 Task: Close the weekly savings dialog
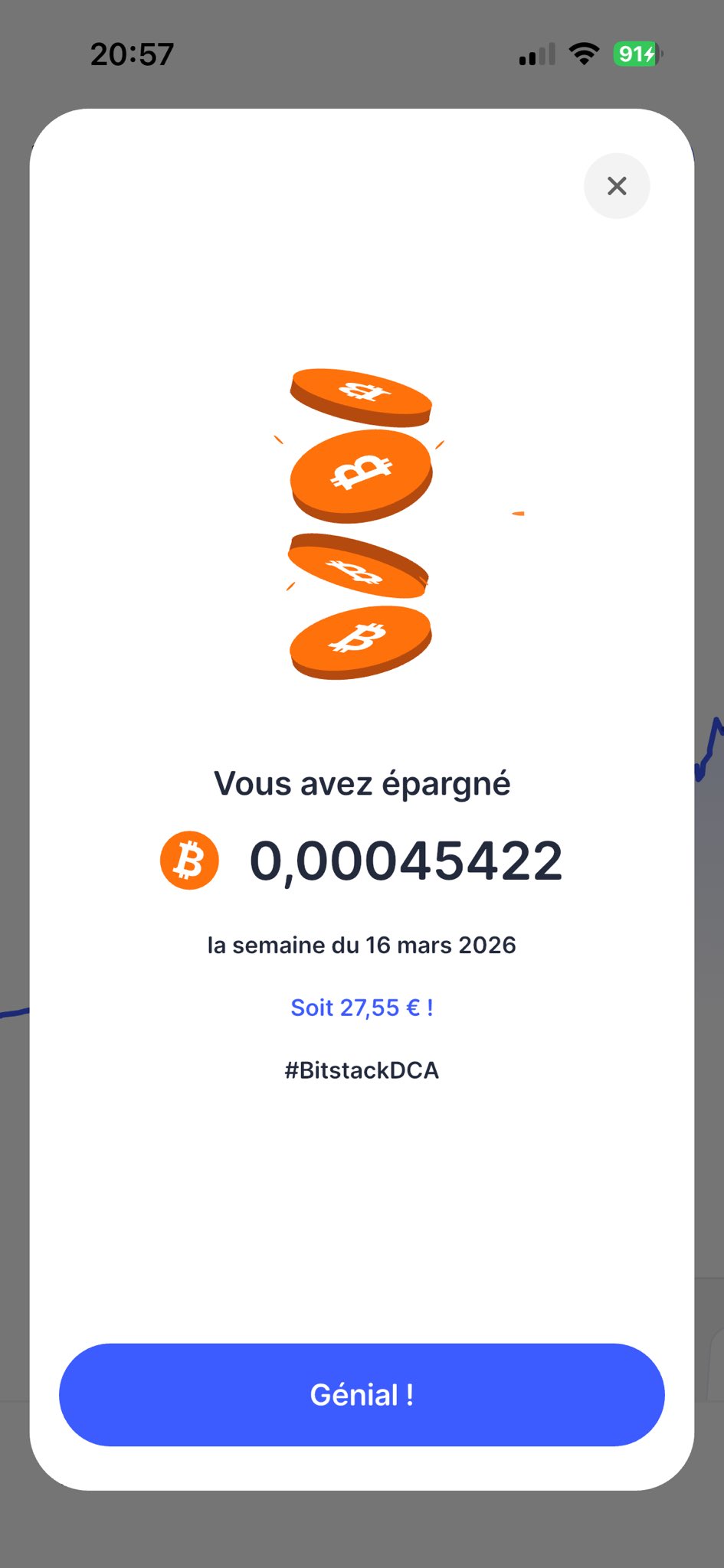pyautogui.click(x=616, y=186)
